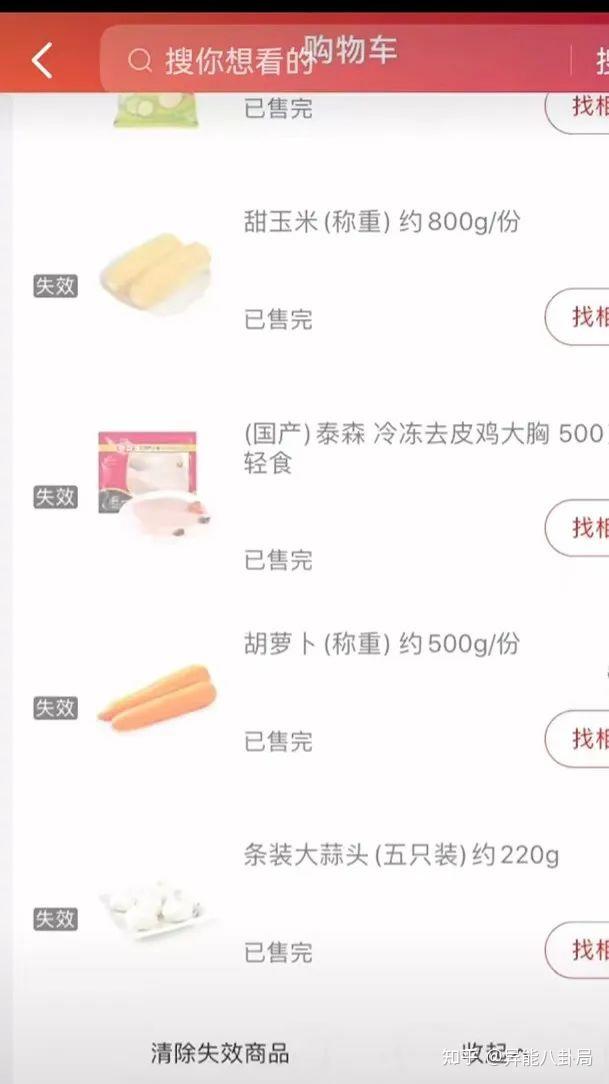Screen dimensions: 609x1084
Task: Go back with the top-left arrow
Action: [x=42, y=61]
